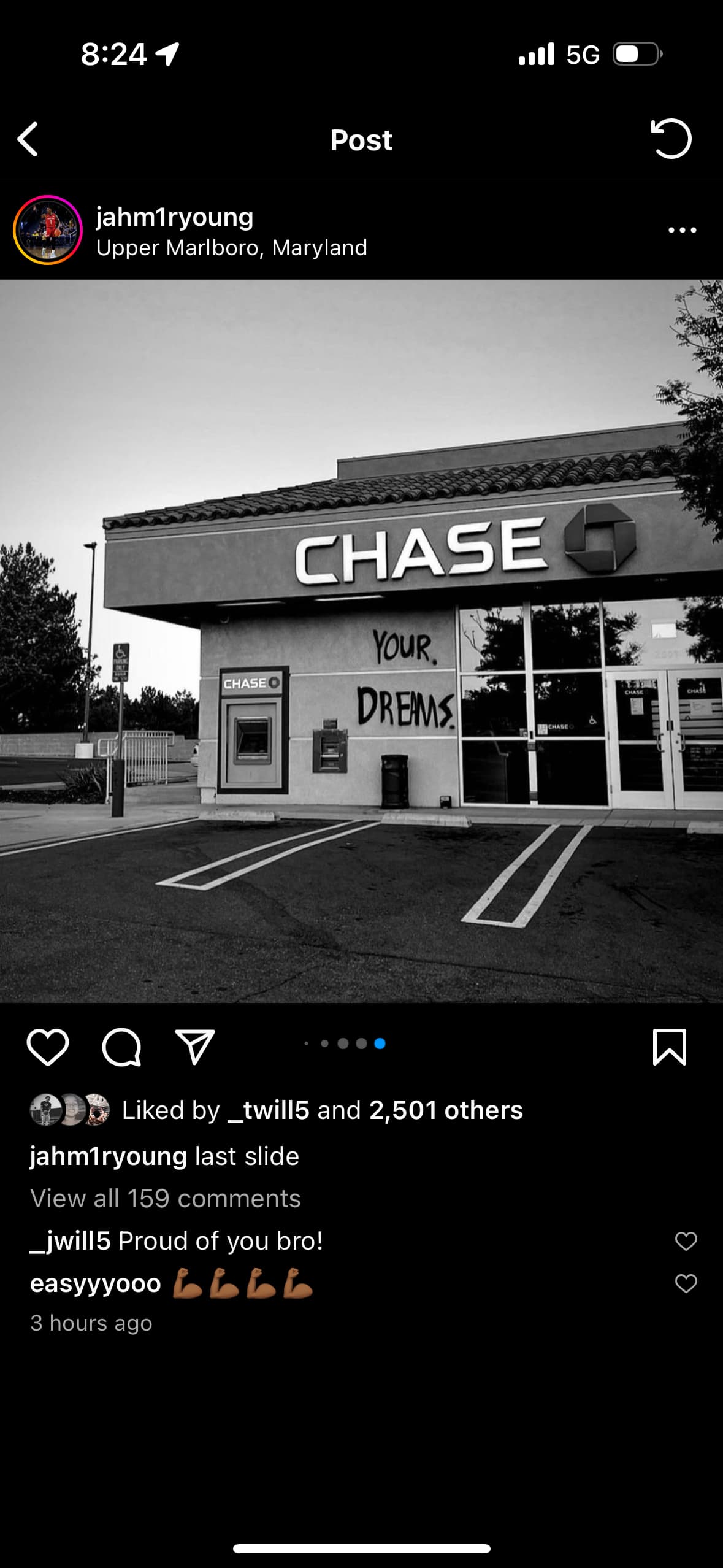Go back from the Post screen
Viewport: 723px width, 1568px height.
(28, 140)
